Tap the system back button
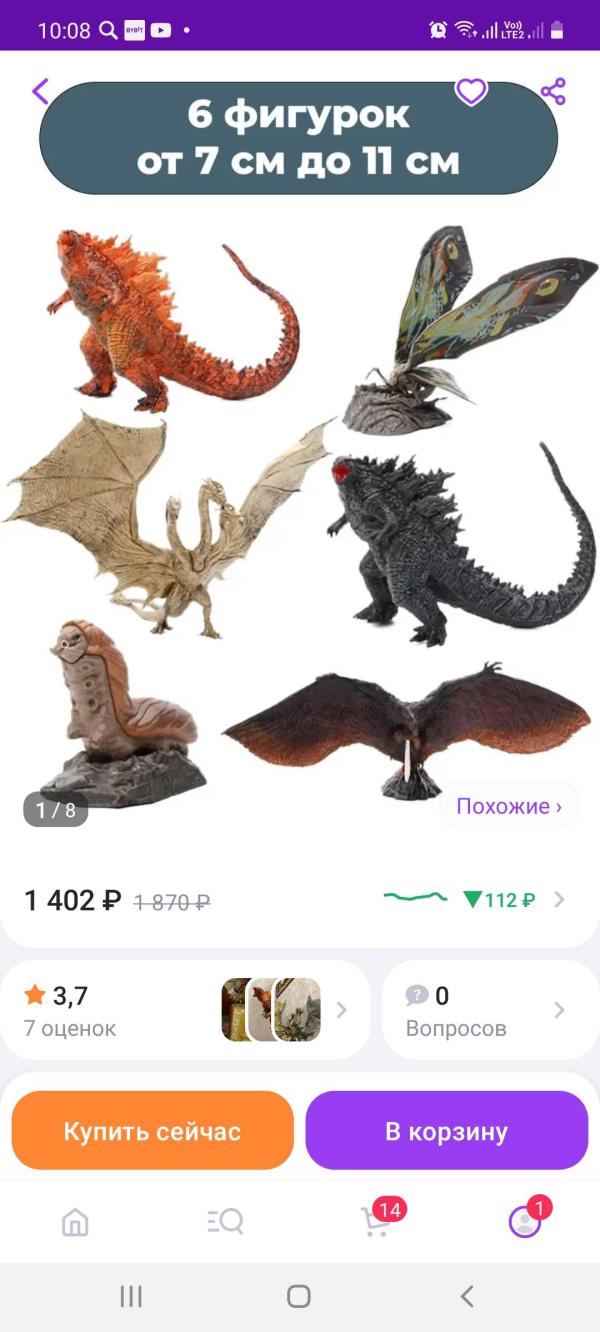This screenshot has width=600, height=1332. click(x=466, y=1297)
